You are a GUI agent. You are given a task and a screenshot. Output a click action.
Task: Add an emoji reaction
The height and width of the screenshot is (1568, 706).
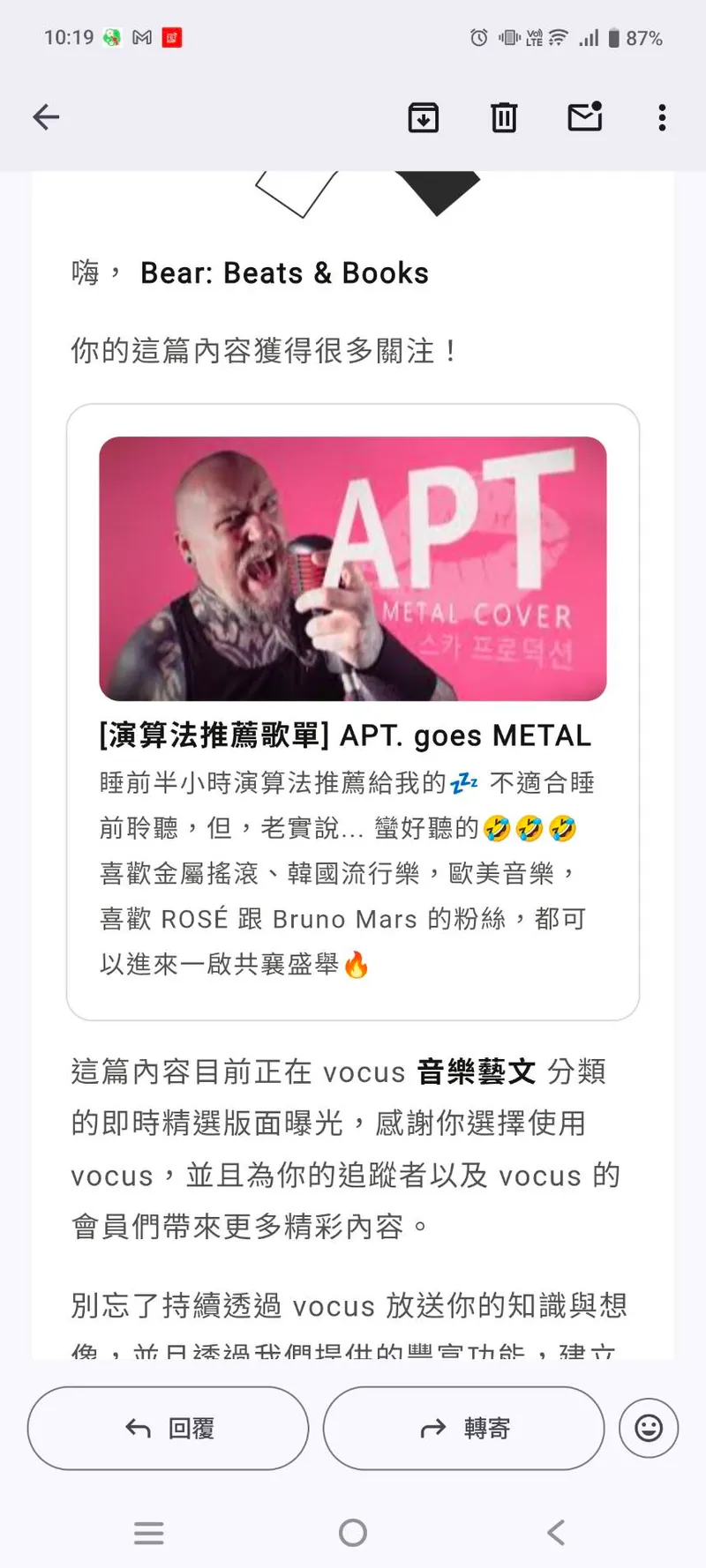pyautogui.click(x=649, y=1428)
